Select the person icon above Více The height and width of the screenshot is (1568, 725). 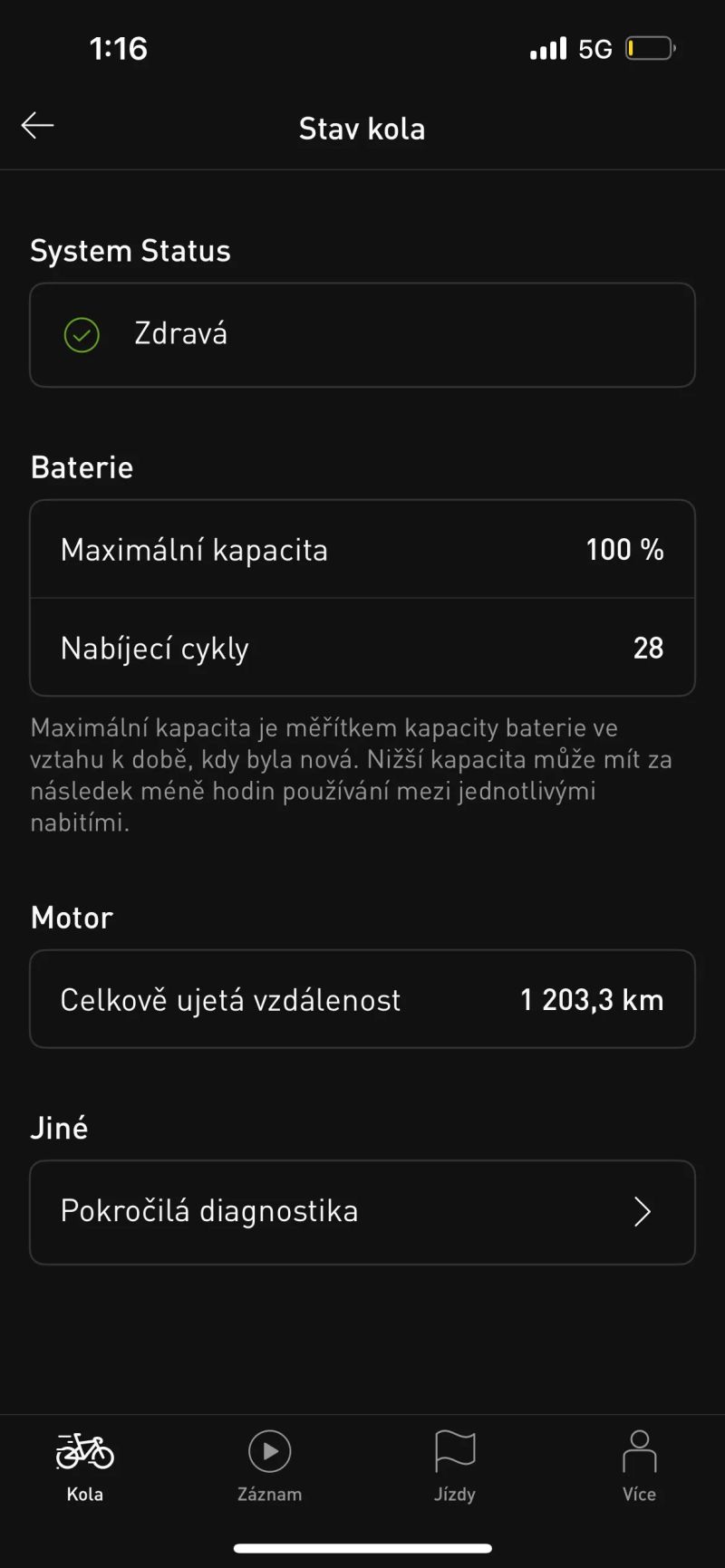click(640, 1449)
